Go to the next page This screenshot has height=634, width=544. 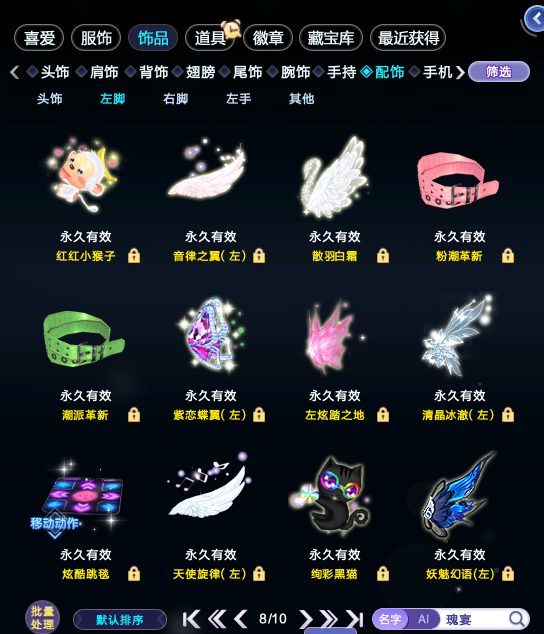click(306, 619)
